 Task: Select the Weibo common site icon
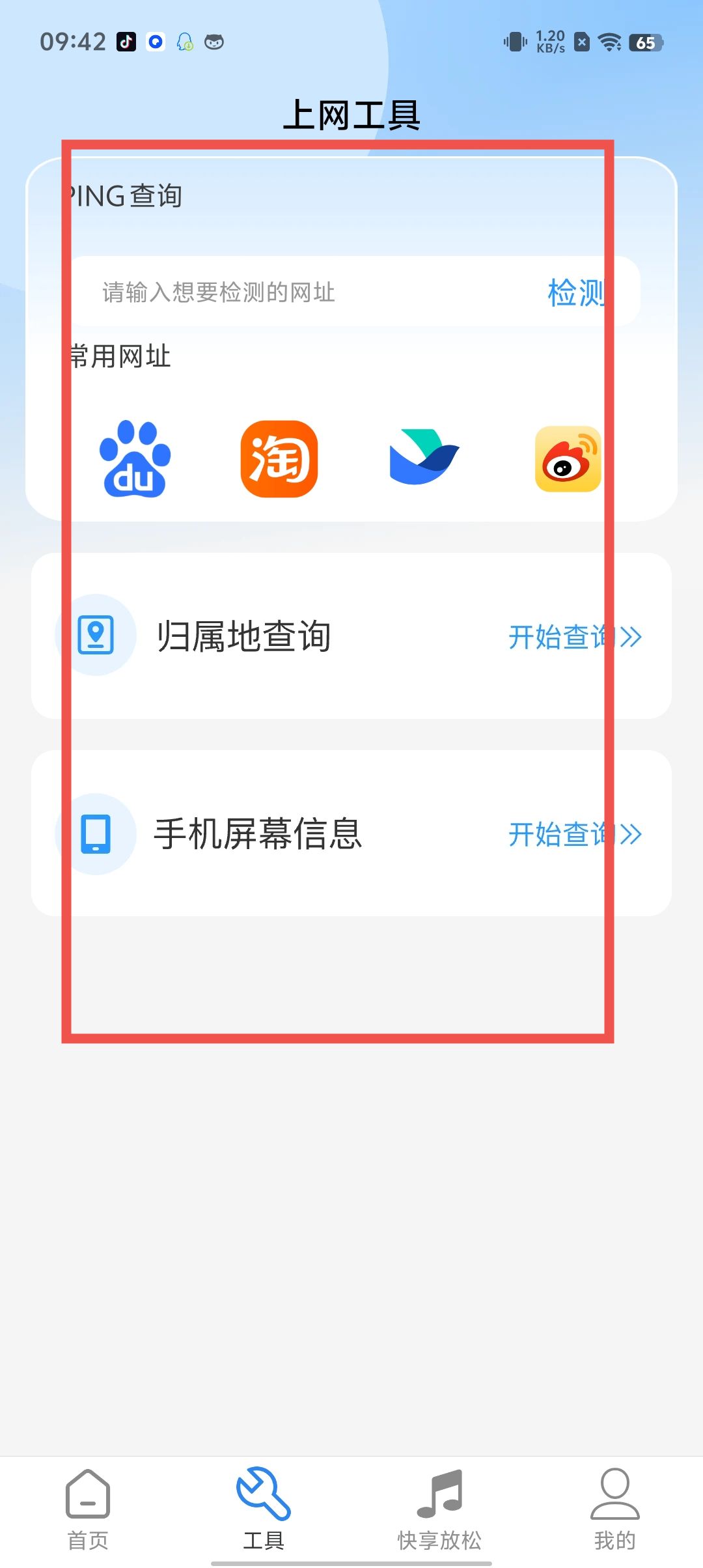coord(568,459)
